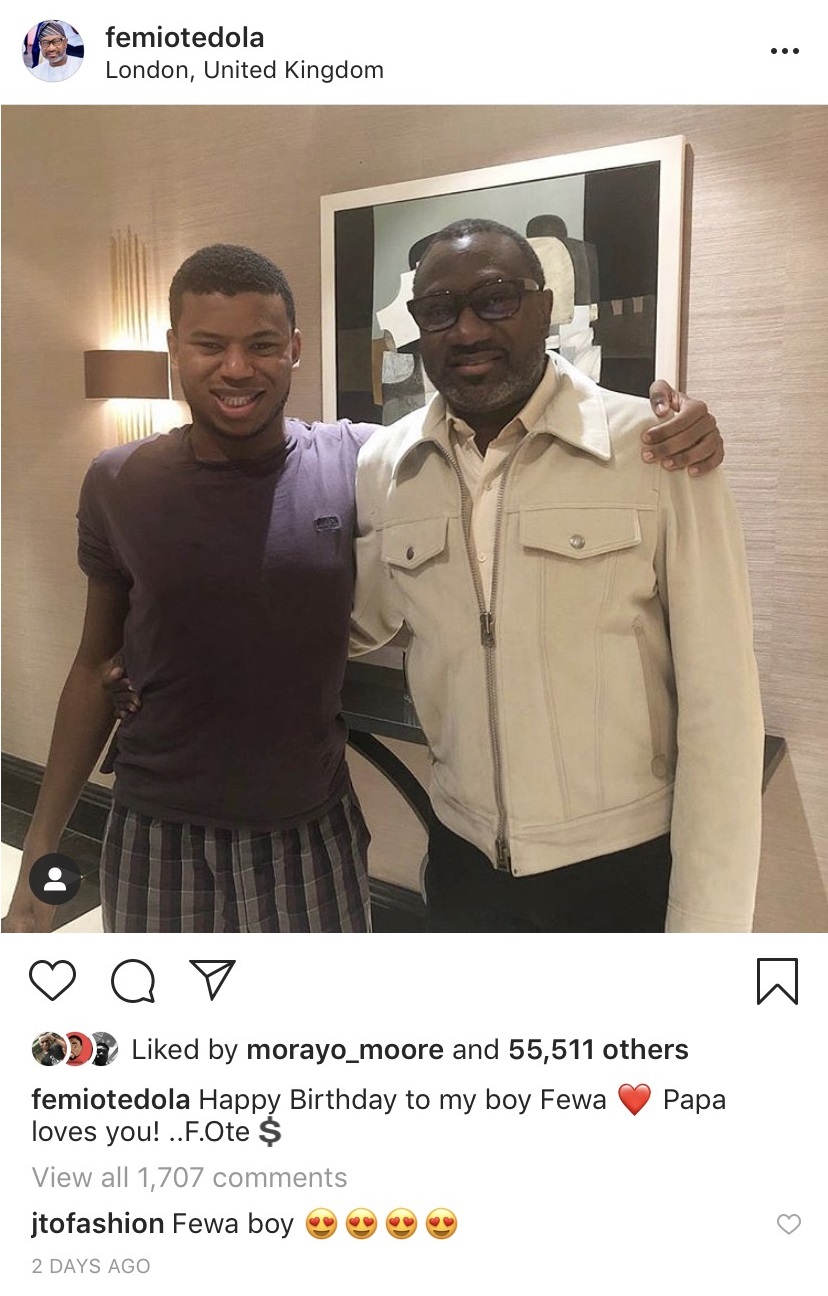
Task: Open the London, United Kingdom location
Action: pos(244,70)
